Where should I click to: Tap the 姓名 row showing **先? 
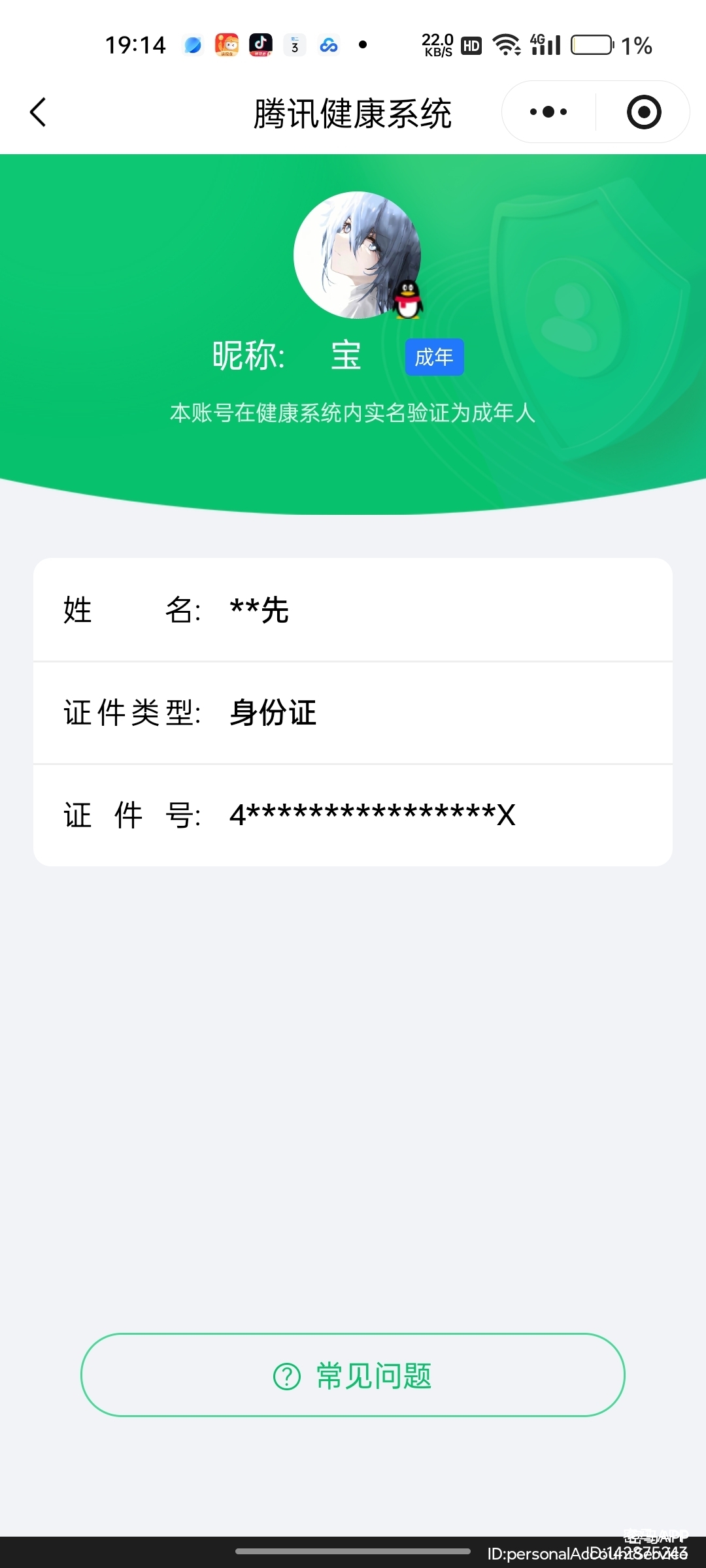353,611
